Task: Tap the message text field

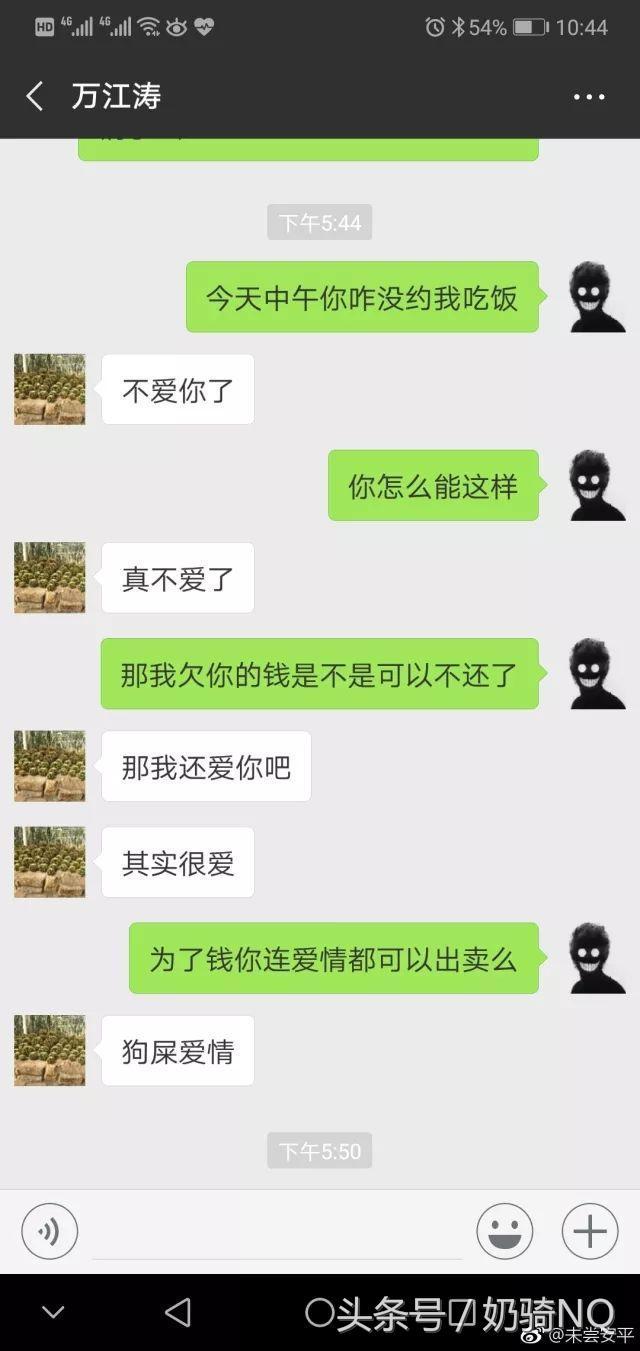Action: pyautogui.click(x=277, y=1231)
